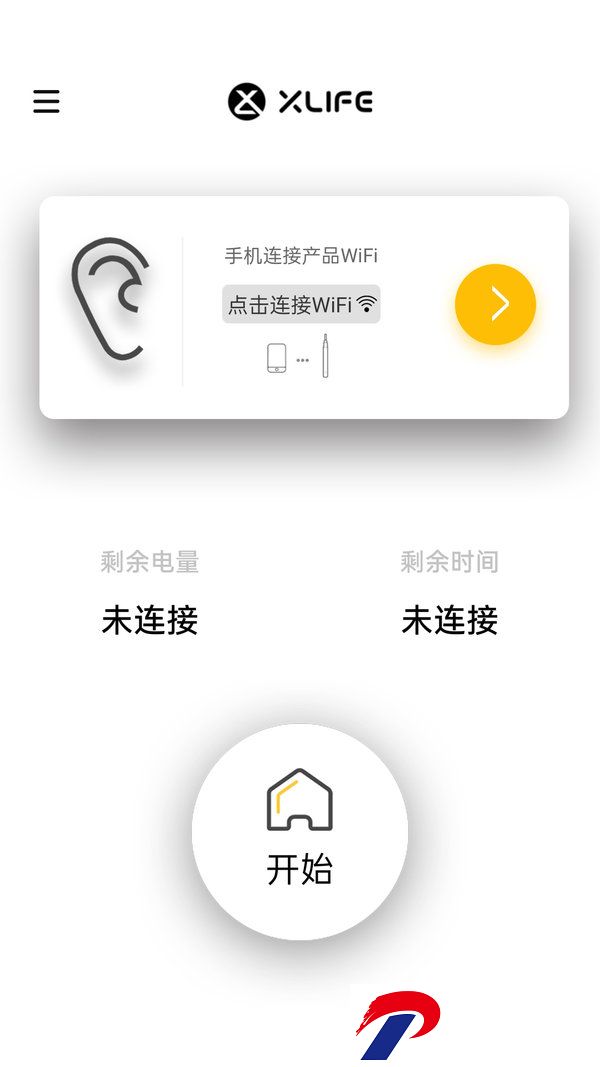Tap the 开始 start button
Viewport: 600px width, 1067px height.
click(x=300, y=832)
